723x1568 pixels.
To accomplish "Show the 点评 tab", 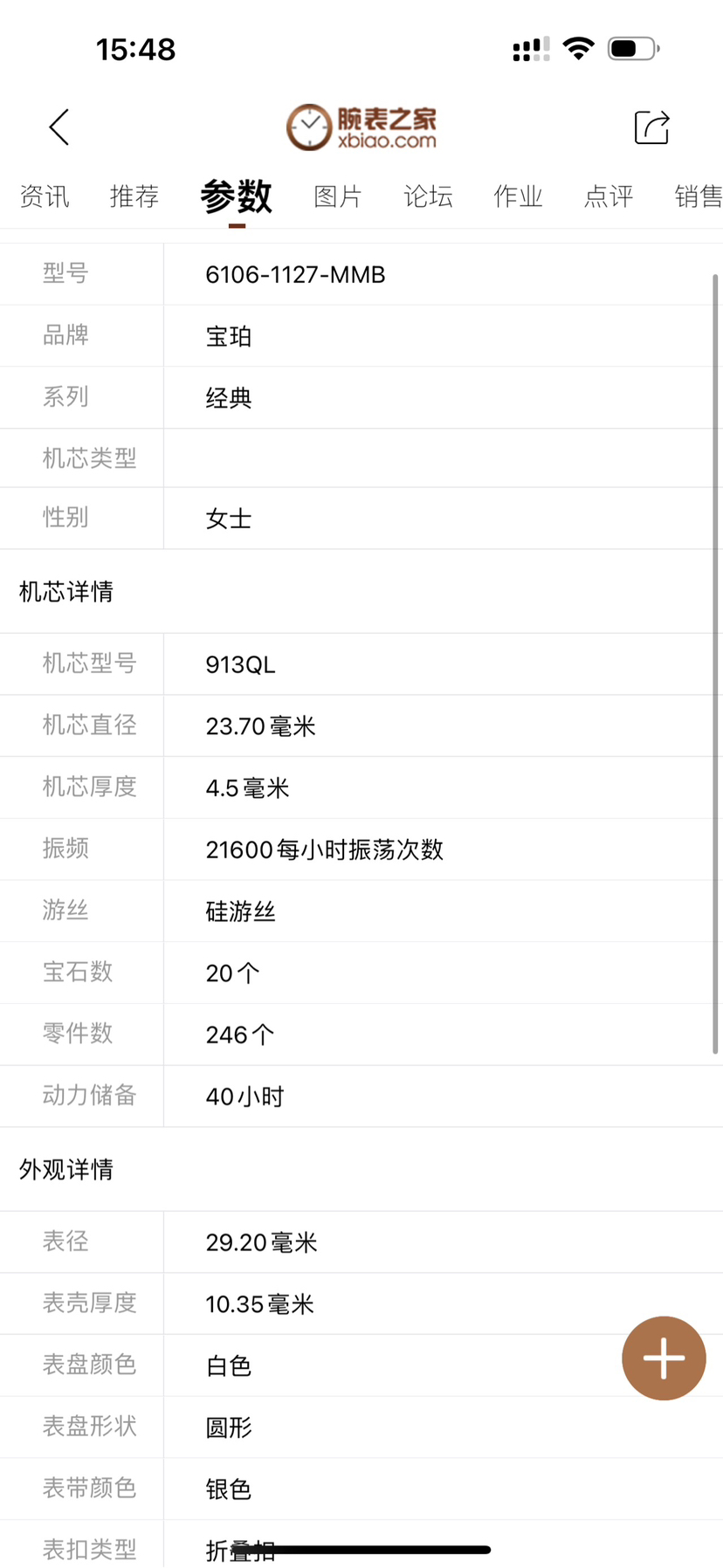I will 609,196.
